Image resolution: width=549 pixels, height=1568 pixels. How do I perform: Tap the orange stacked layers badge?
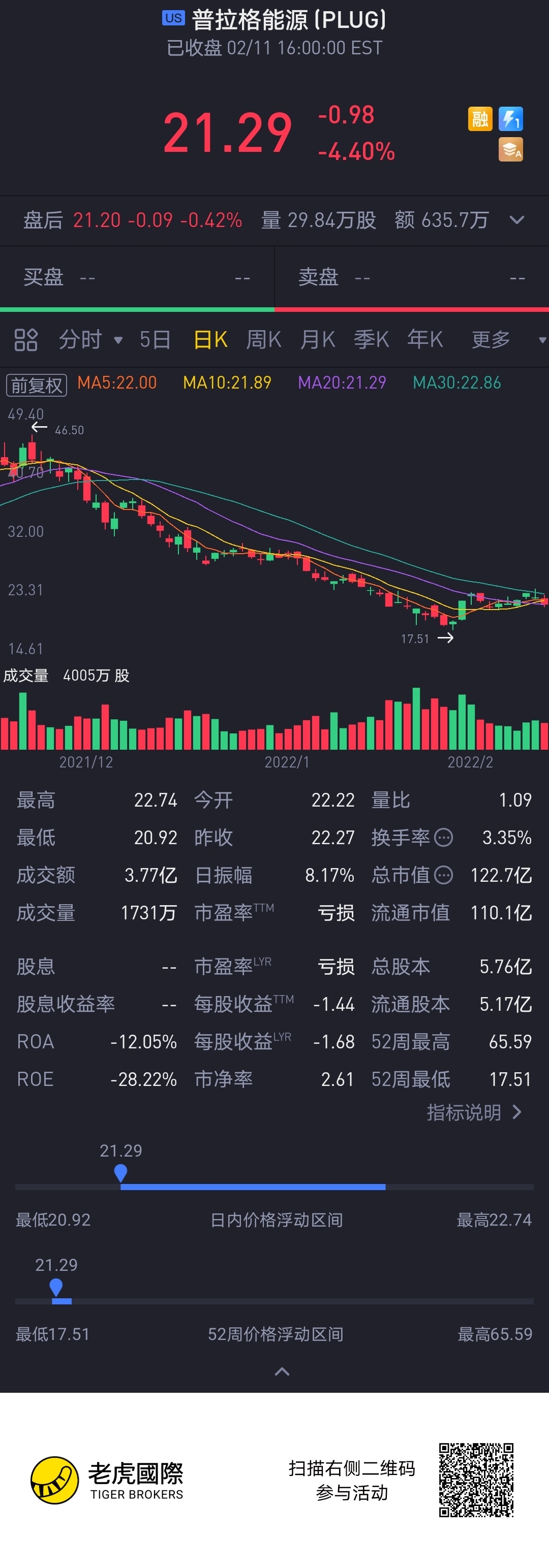click(510, 150)
